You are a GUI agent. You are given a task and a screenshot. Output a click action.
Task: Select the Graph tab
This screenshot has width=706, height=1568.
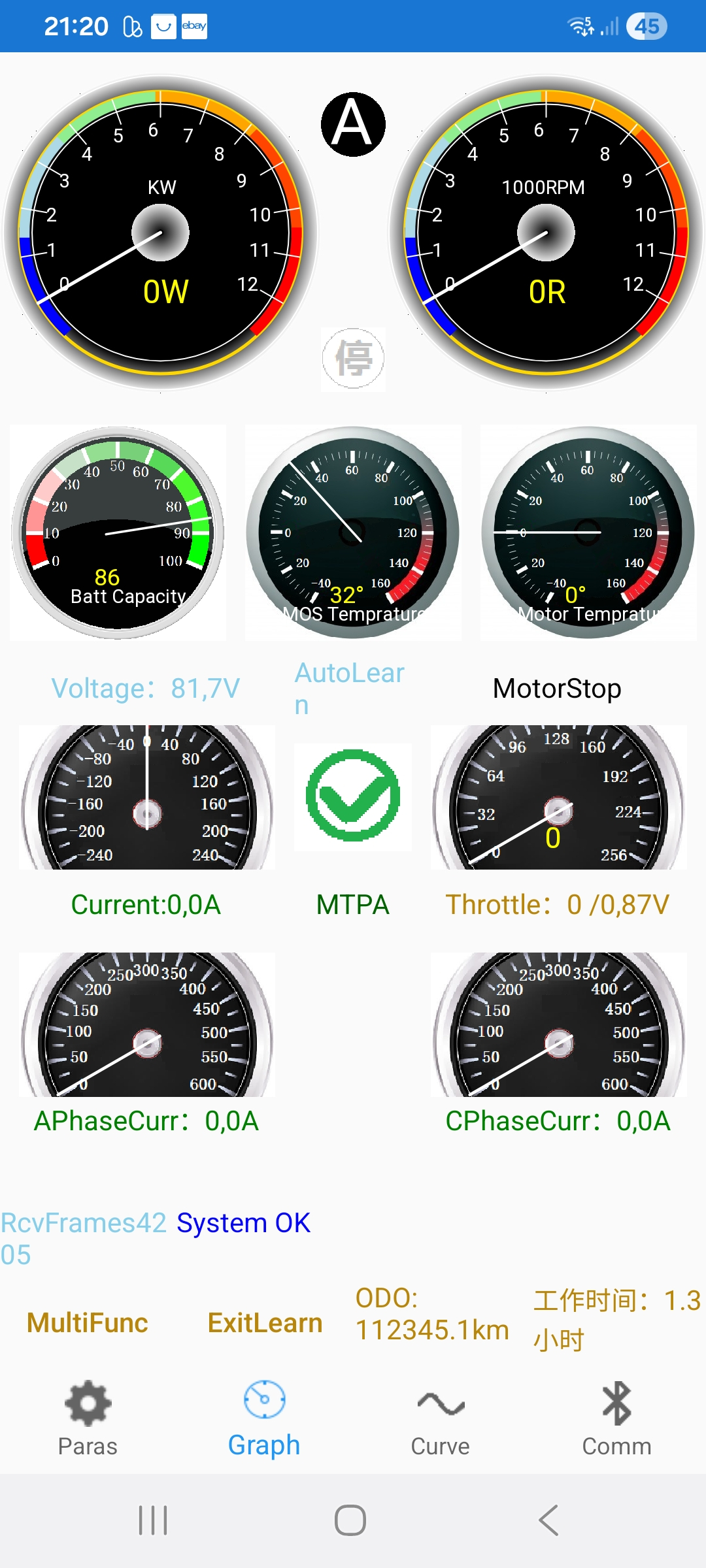264,1418
